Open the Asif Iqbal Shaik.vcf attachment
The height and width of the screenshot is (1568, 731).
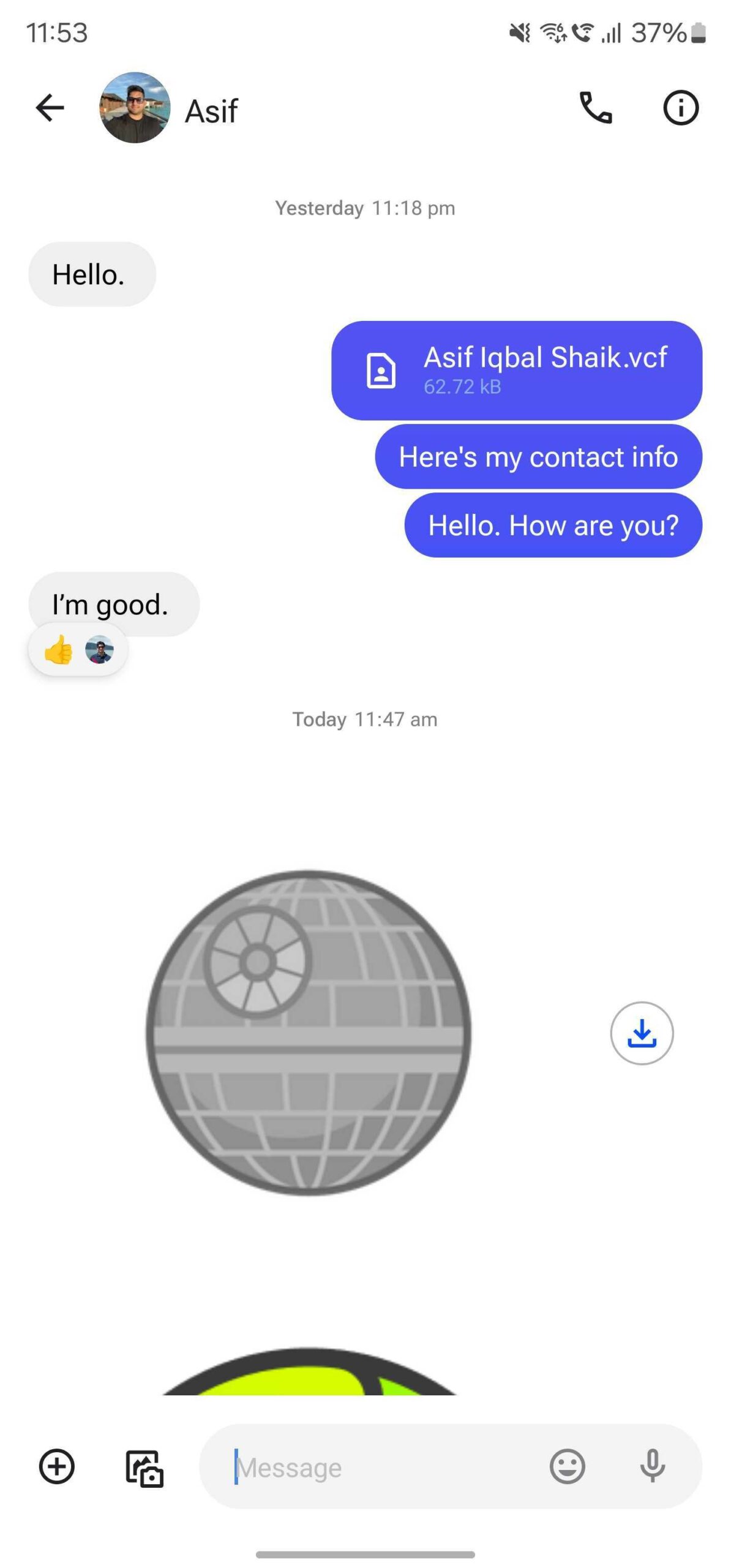tap(516, 371)
